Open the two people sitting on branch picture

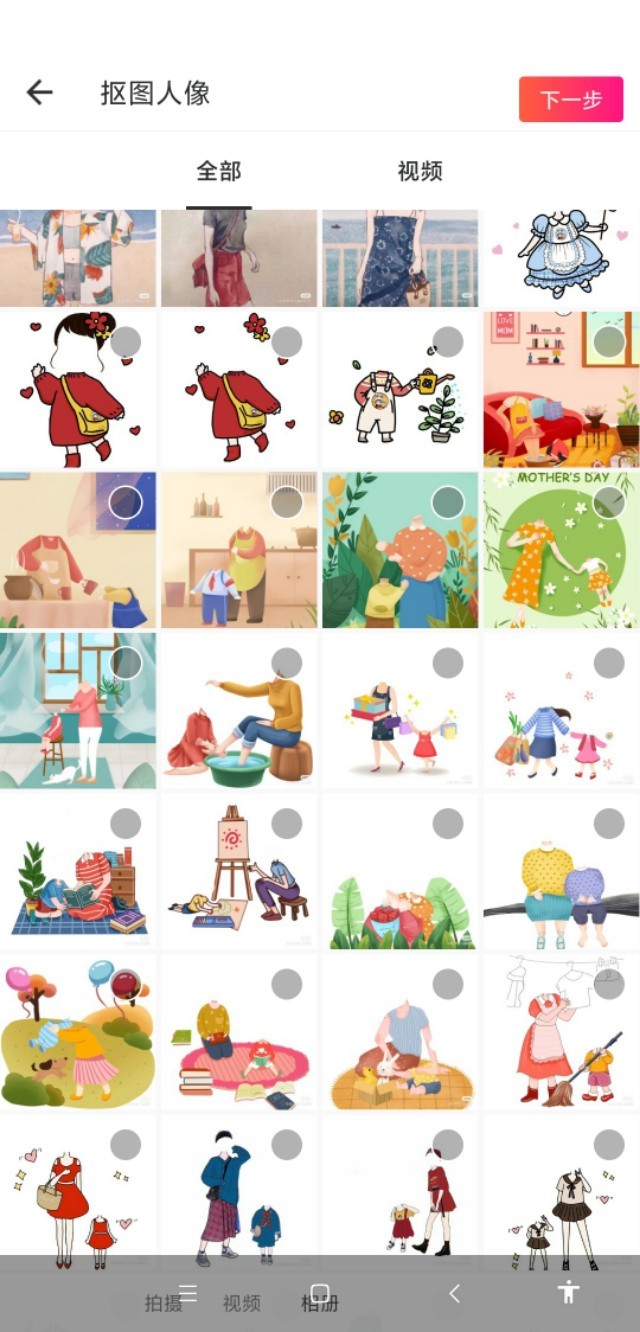click(561, 871)
